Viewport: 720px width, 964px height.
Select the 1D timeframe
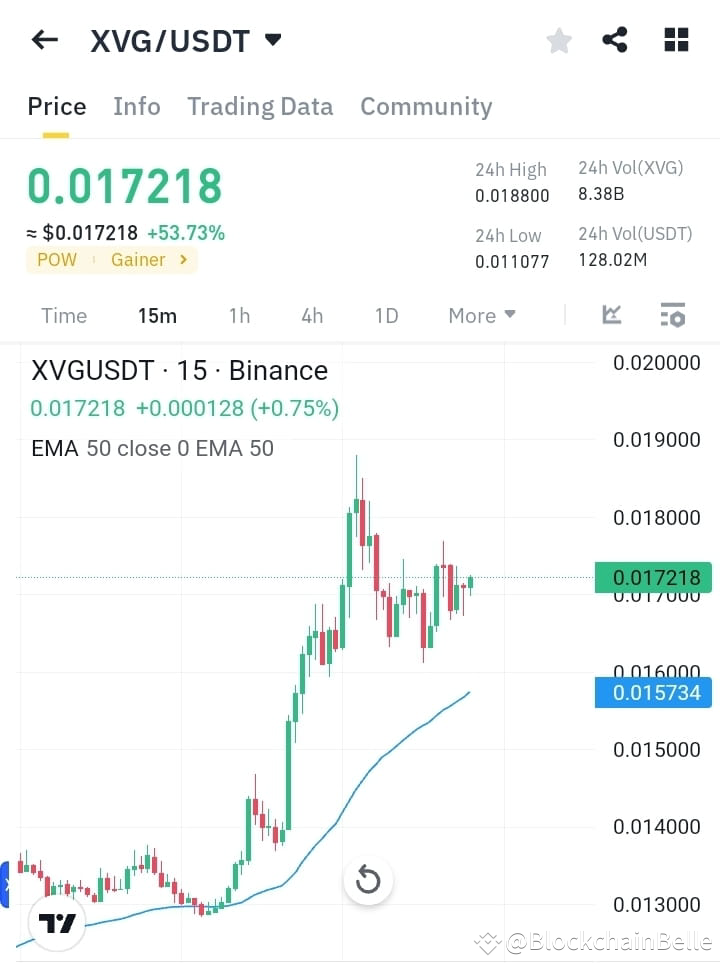(387, 315)
